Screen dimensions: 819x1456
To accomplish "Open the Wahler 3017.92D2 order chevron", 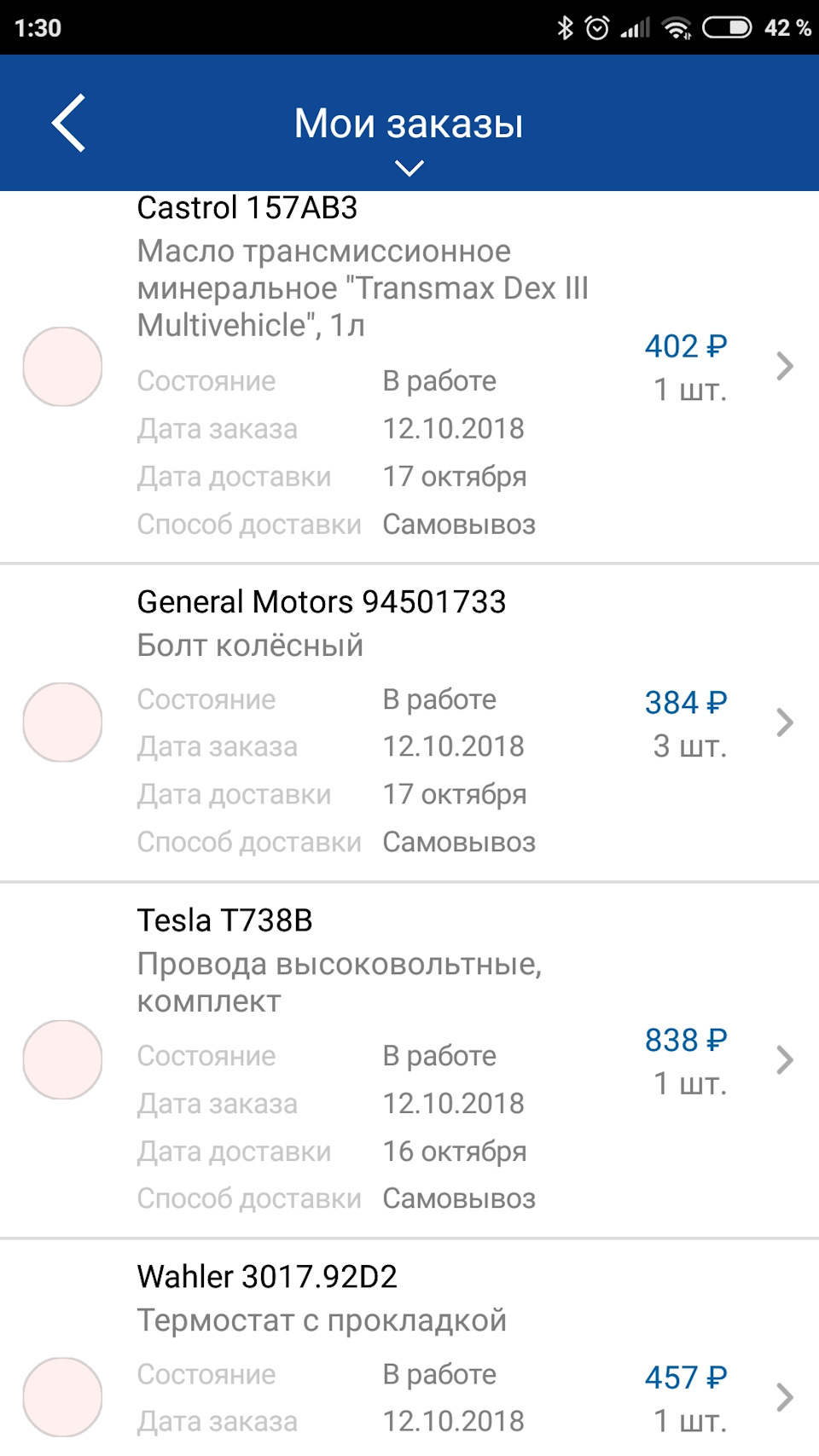I will point(785,1397).
